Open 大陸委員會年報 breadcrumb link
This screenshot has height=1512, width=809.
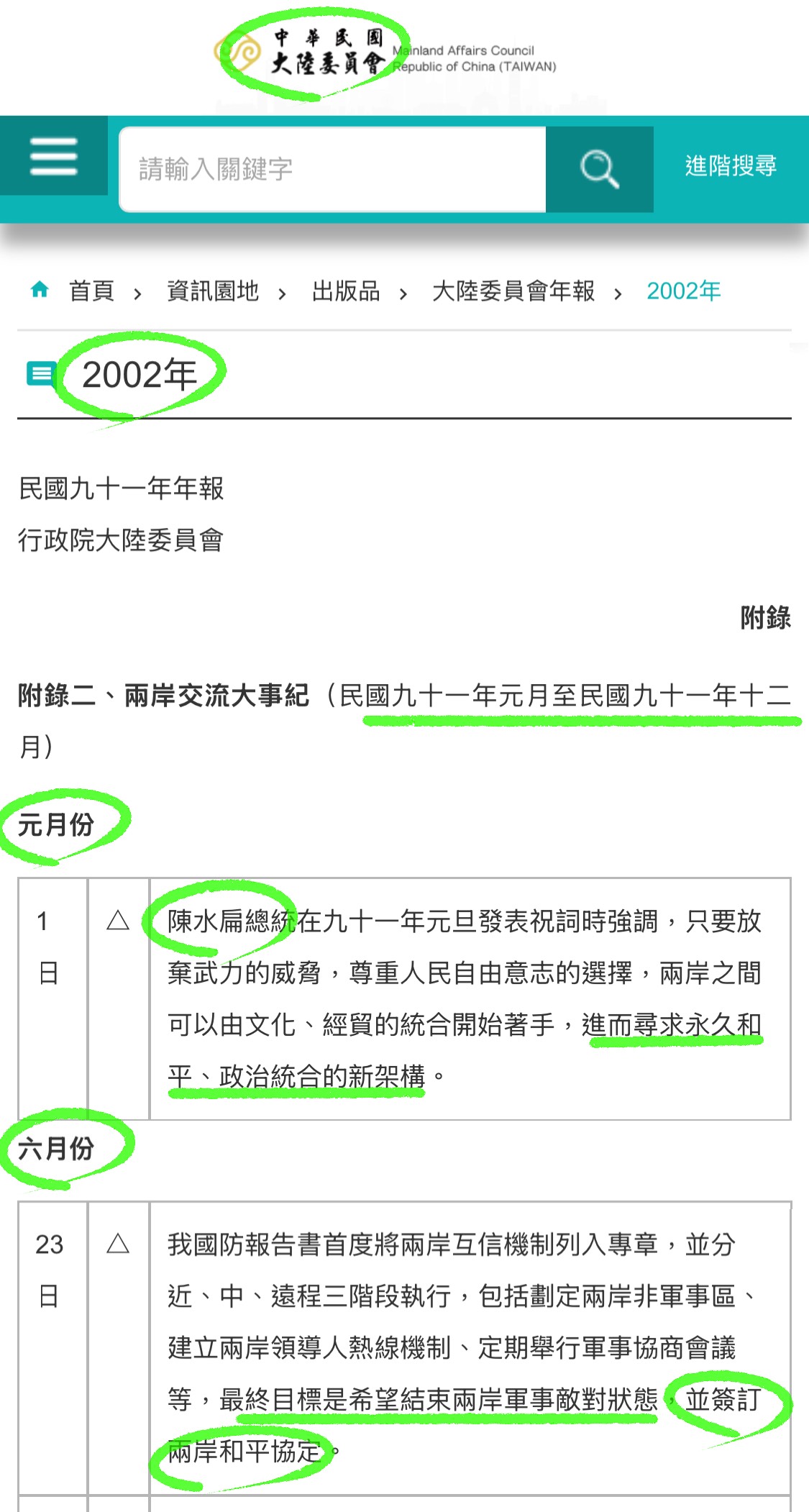[x=513, y=291]
